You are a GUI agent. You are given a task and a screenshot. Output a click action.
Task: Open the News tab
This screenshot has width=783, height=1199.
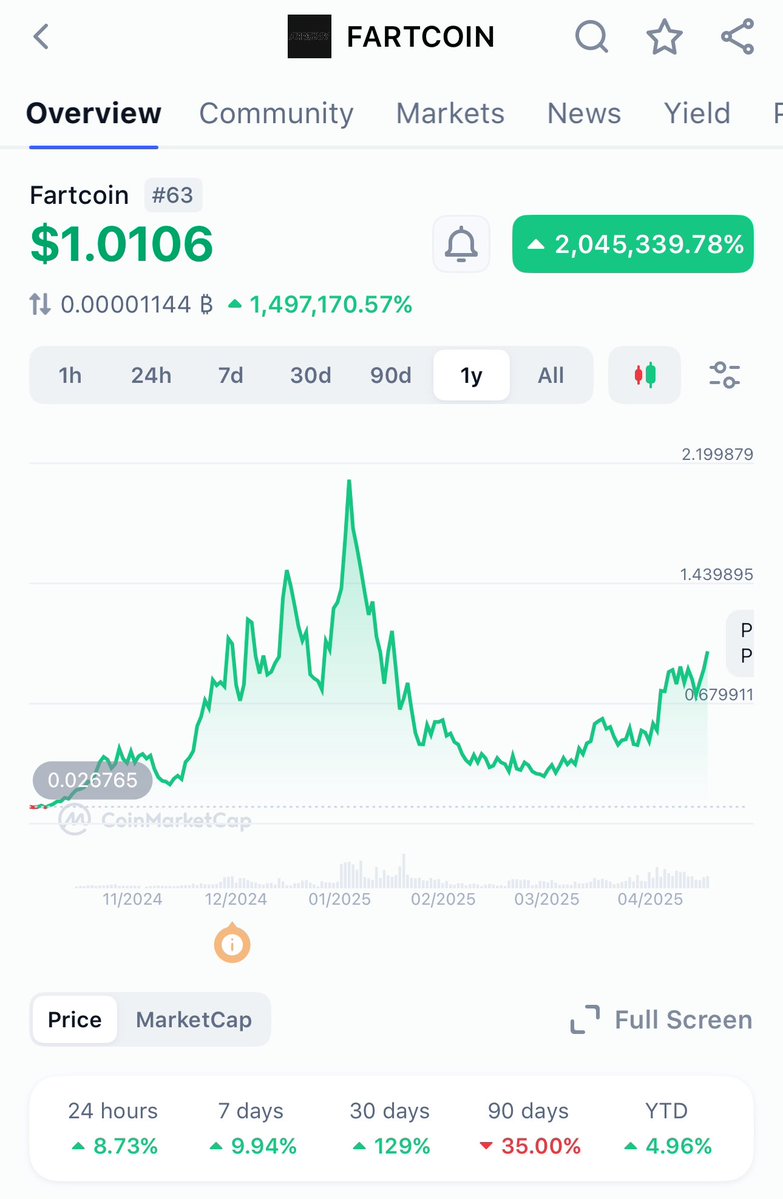pyautogui.click(x=584, y=113)
